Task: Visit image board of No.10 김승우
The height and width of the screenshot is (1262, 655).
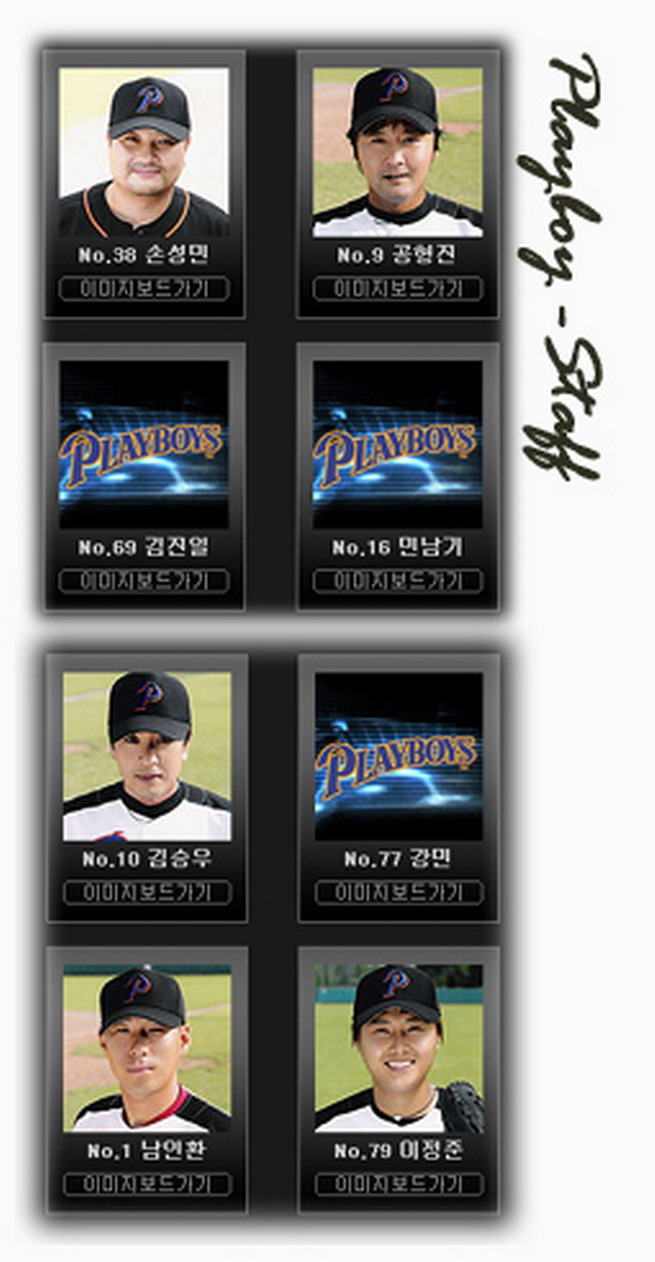Action: [x=147, y=892]
